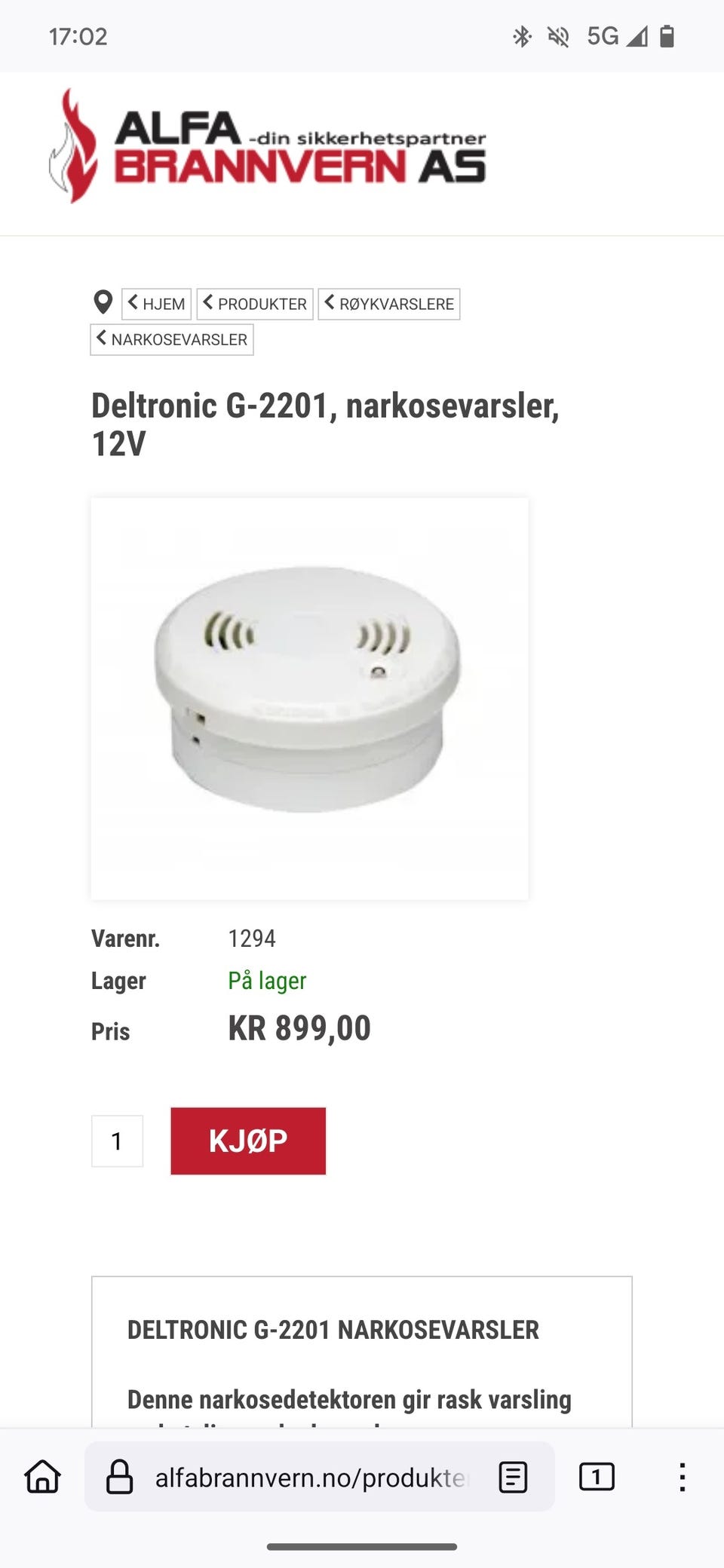724x1568 pixels.
Task: Navigate to RØYKVARSLERE category
Action: [389, 304]
